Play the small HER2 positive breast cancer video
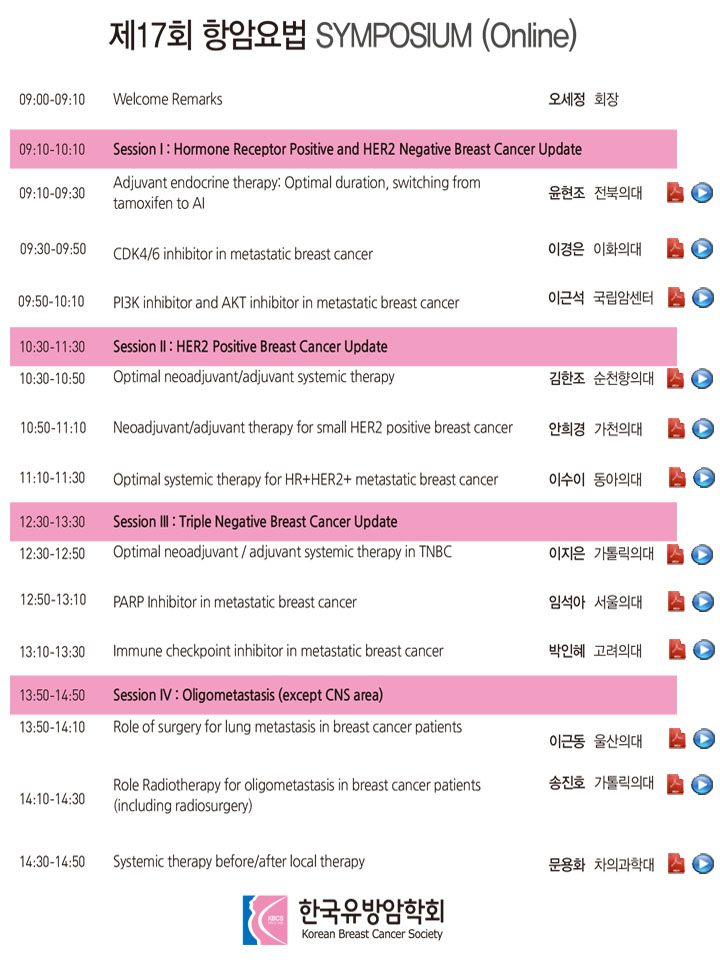720x960 pixels. 702,428
